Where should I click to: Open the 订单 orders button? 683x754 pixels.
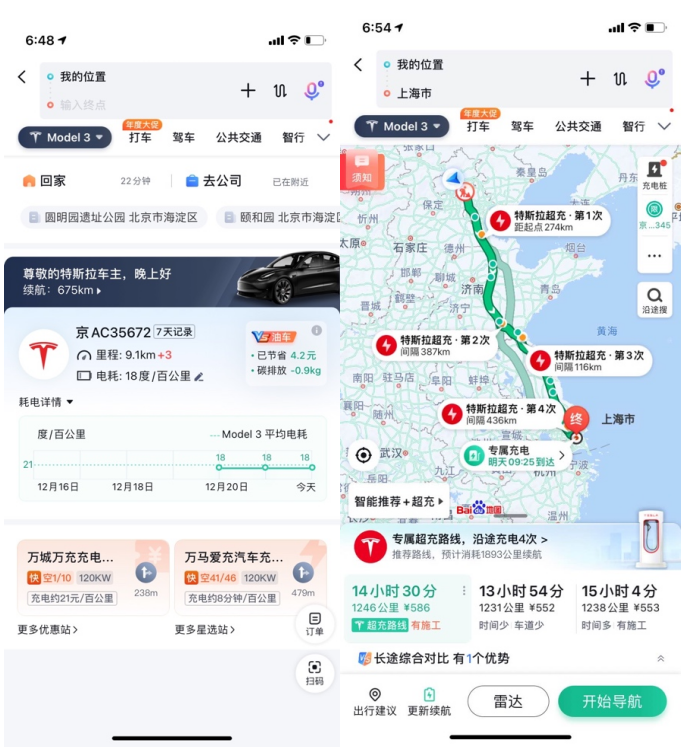315,624
